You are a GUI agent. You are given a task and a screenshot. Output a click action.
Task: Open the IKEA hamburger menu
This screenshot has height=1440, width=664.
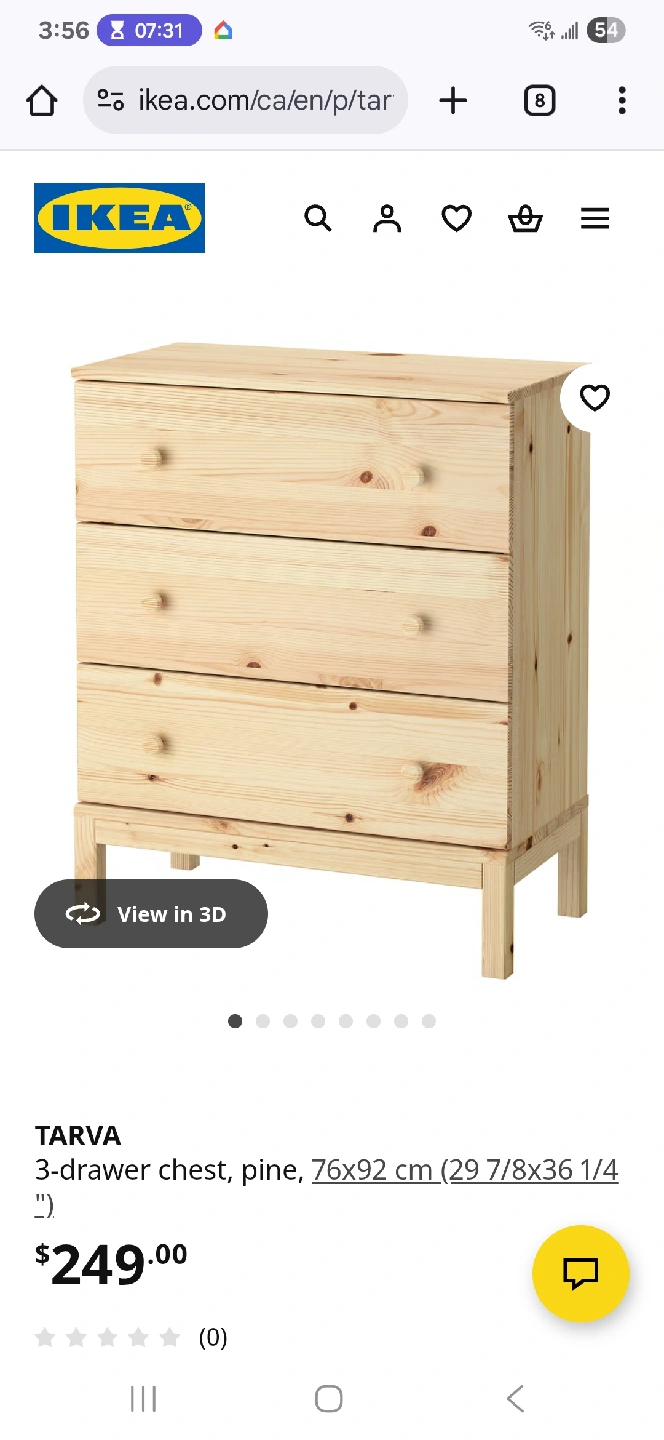coord(595,218)
